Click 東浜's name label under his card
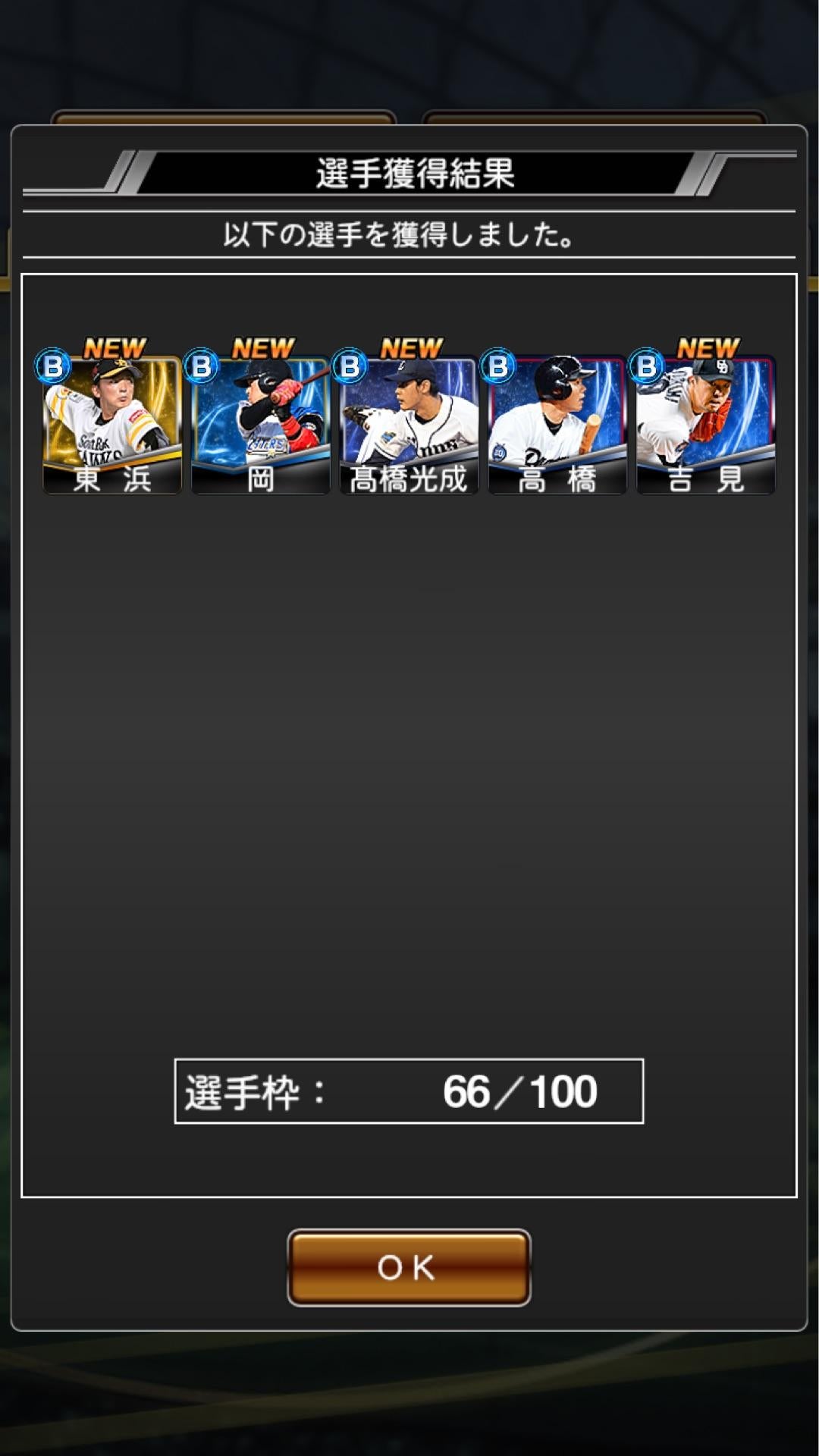 [x=112, y=482]
